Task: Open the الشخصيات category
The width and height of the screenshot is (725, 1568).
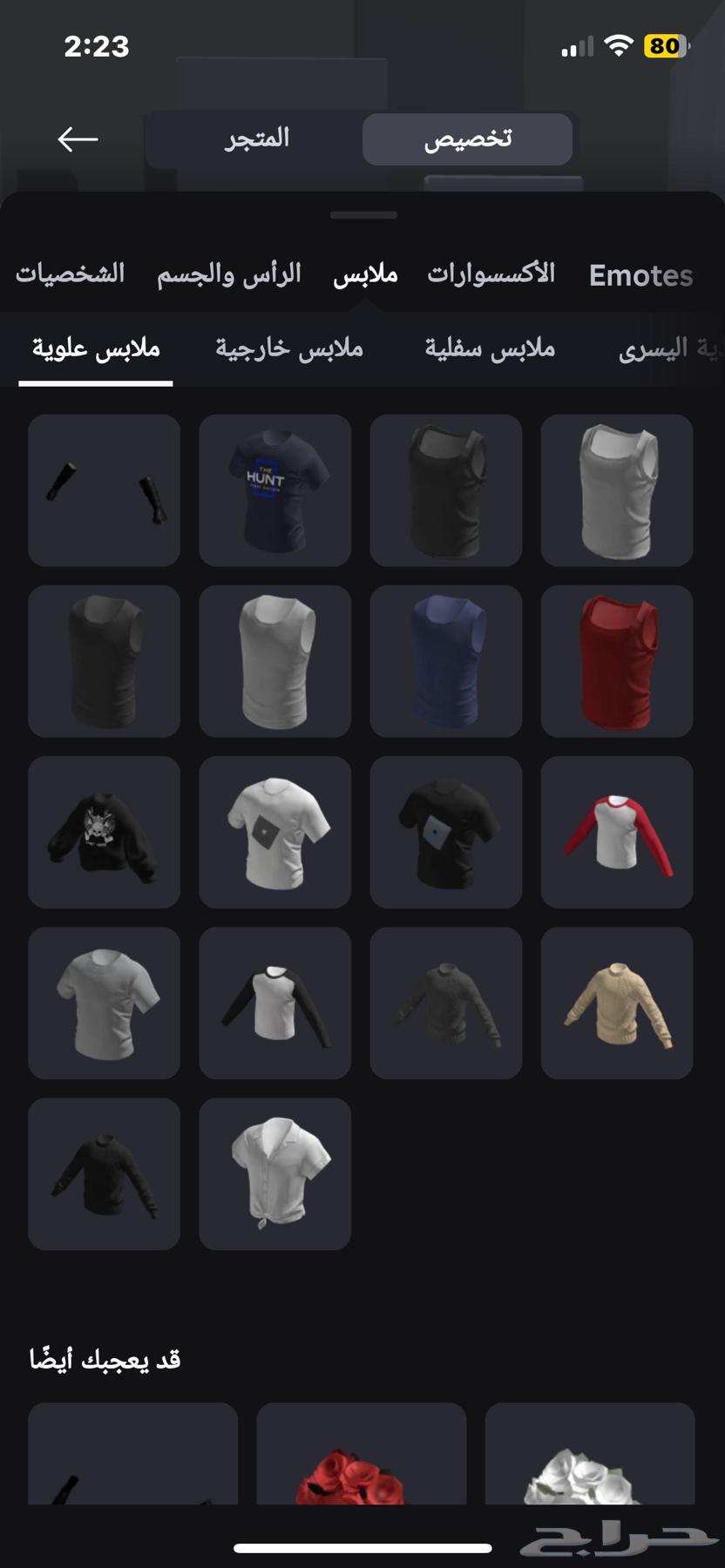Action: [x=70, y=274]
